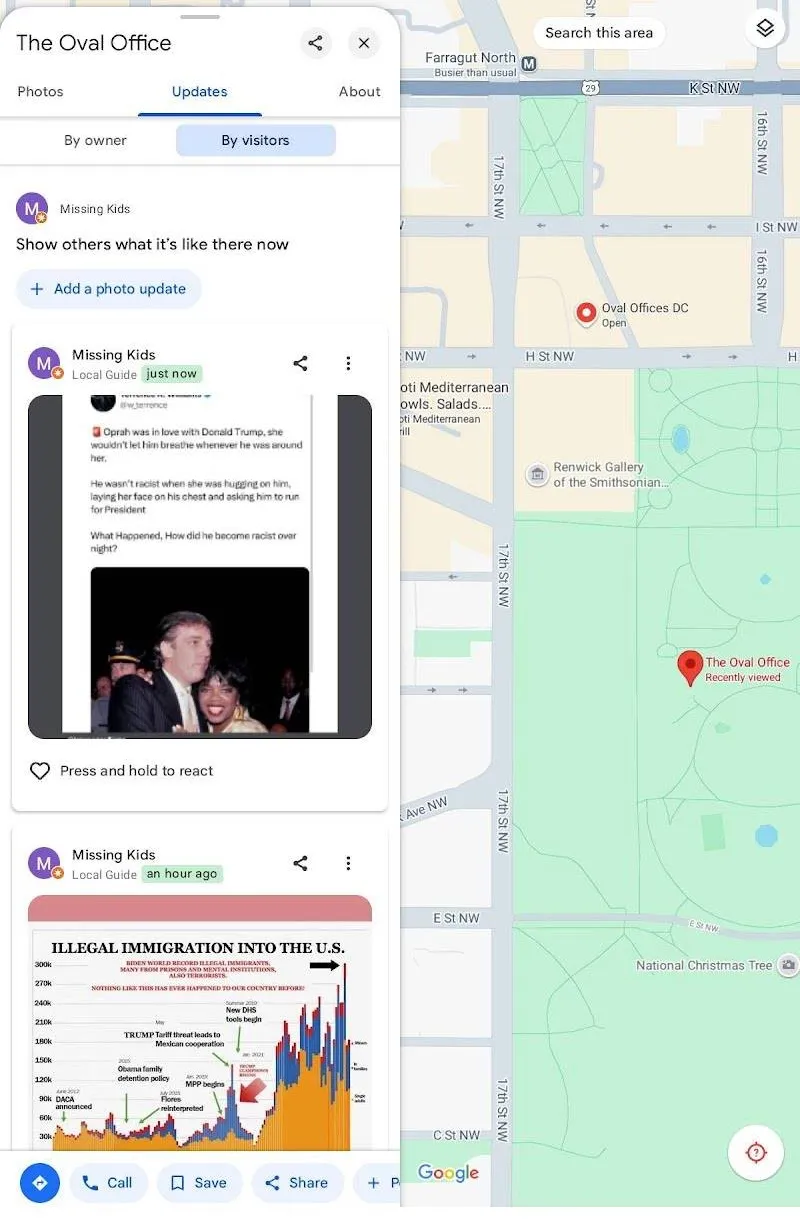Call The Oval Office
800x1219 pixels.
pyautogui.click(x=108, y=1183)
